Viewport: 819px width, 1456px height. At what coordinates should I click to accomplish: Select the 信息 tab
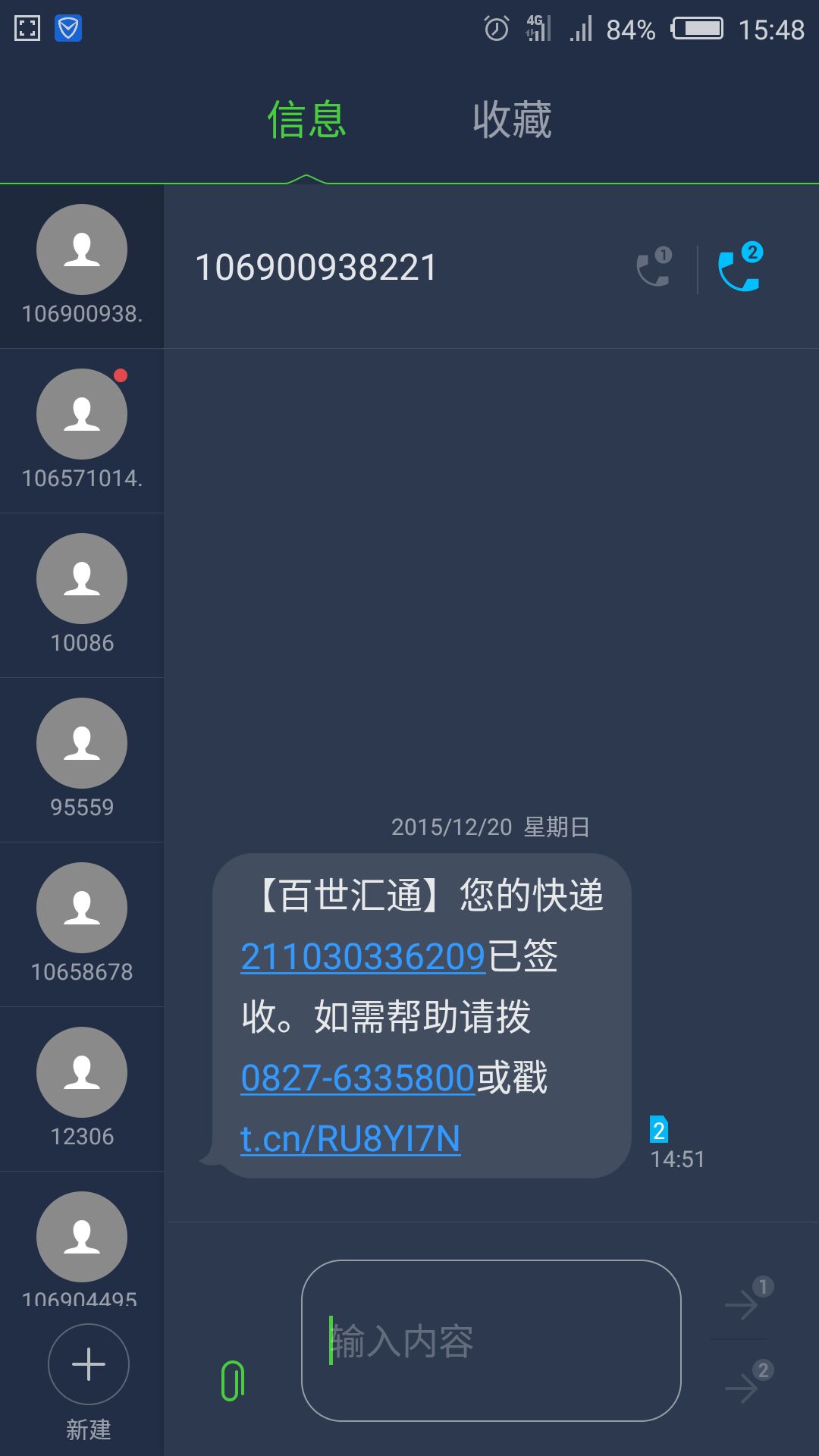pos(306,121)
